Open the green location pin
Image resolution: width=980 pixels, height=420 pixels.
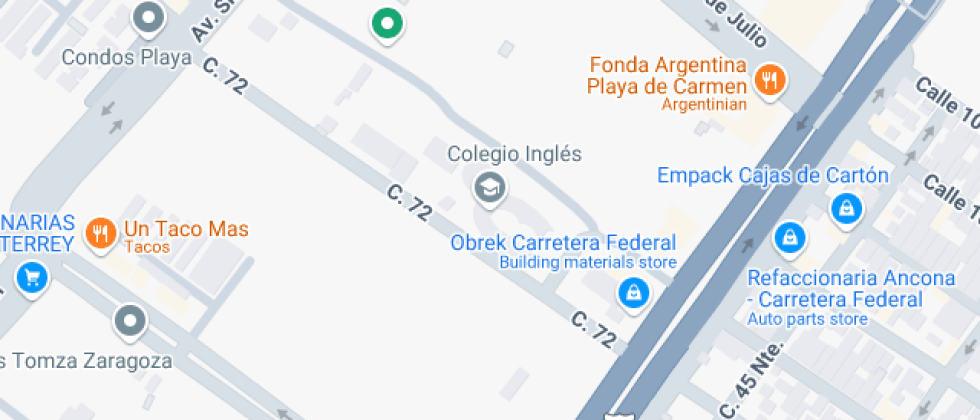[x=386, y=23]
